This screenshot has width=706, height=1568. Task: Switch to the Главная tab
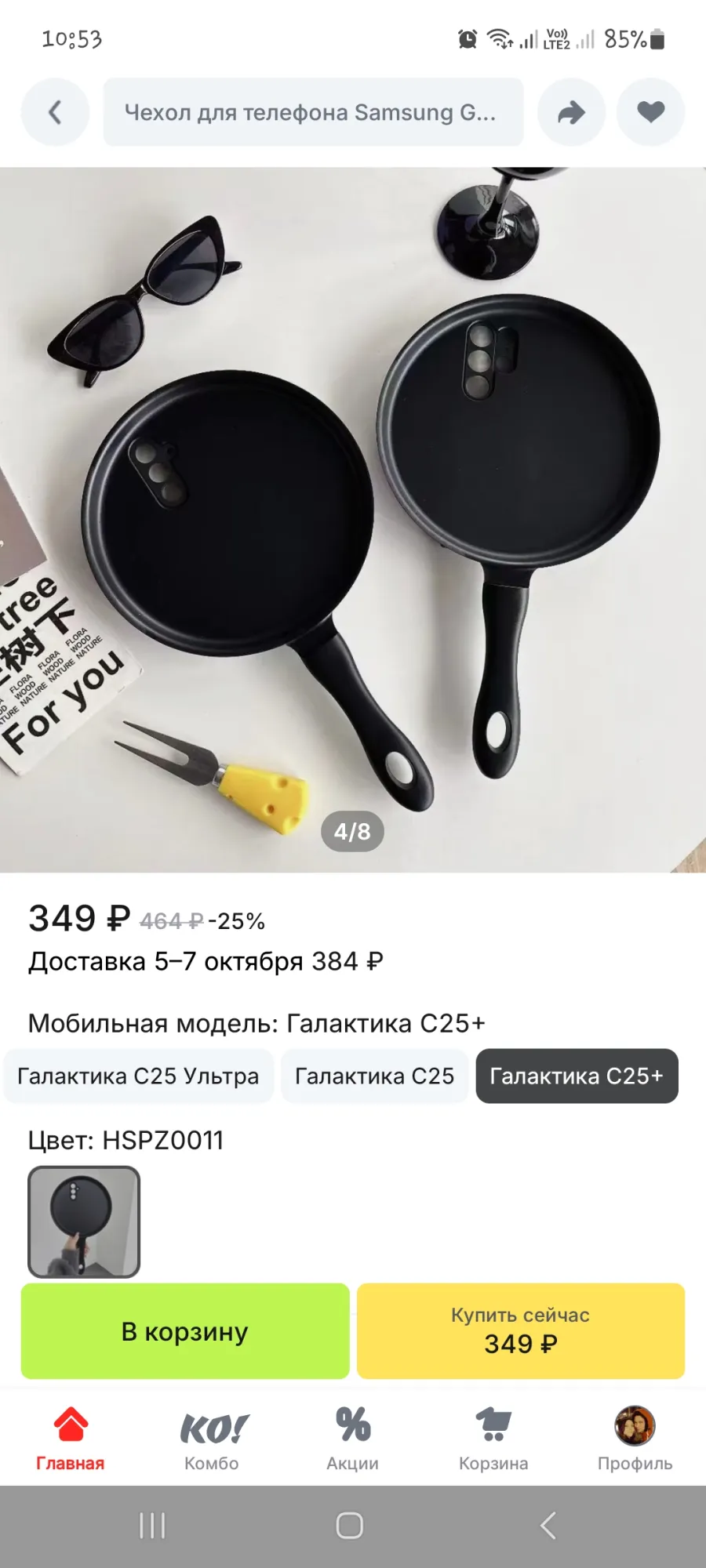pos(71,1439)
